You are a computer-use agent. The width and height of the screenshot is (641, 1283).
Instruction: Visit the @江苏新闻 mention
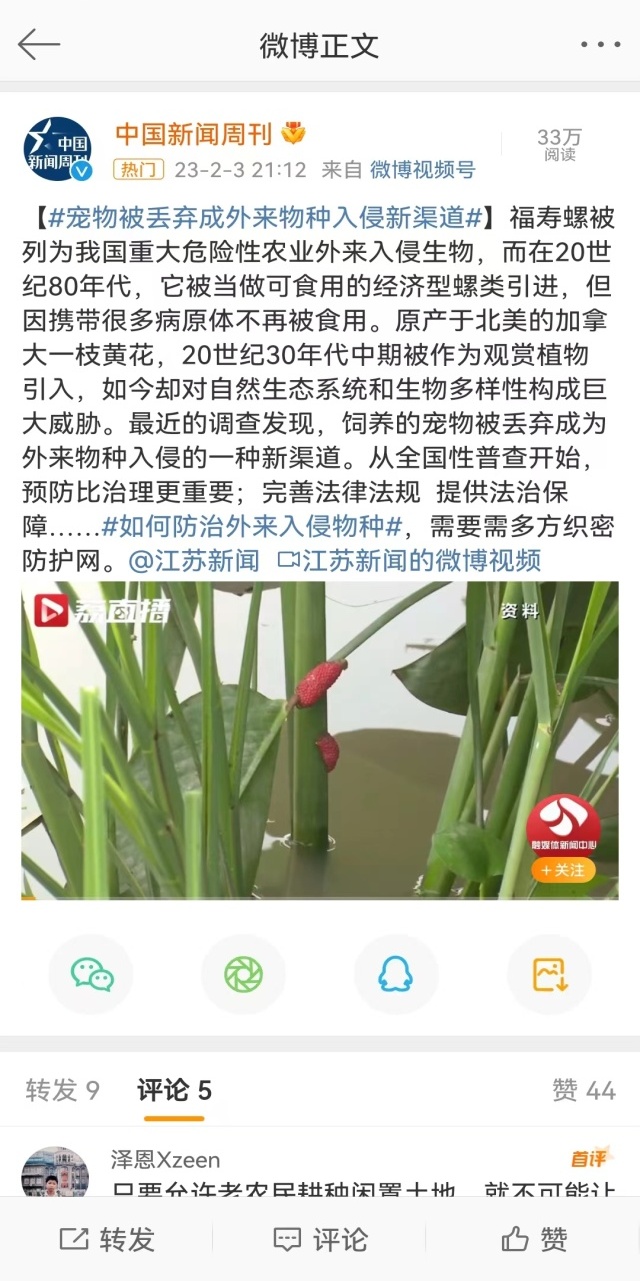click(x=194, y=560)
